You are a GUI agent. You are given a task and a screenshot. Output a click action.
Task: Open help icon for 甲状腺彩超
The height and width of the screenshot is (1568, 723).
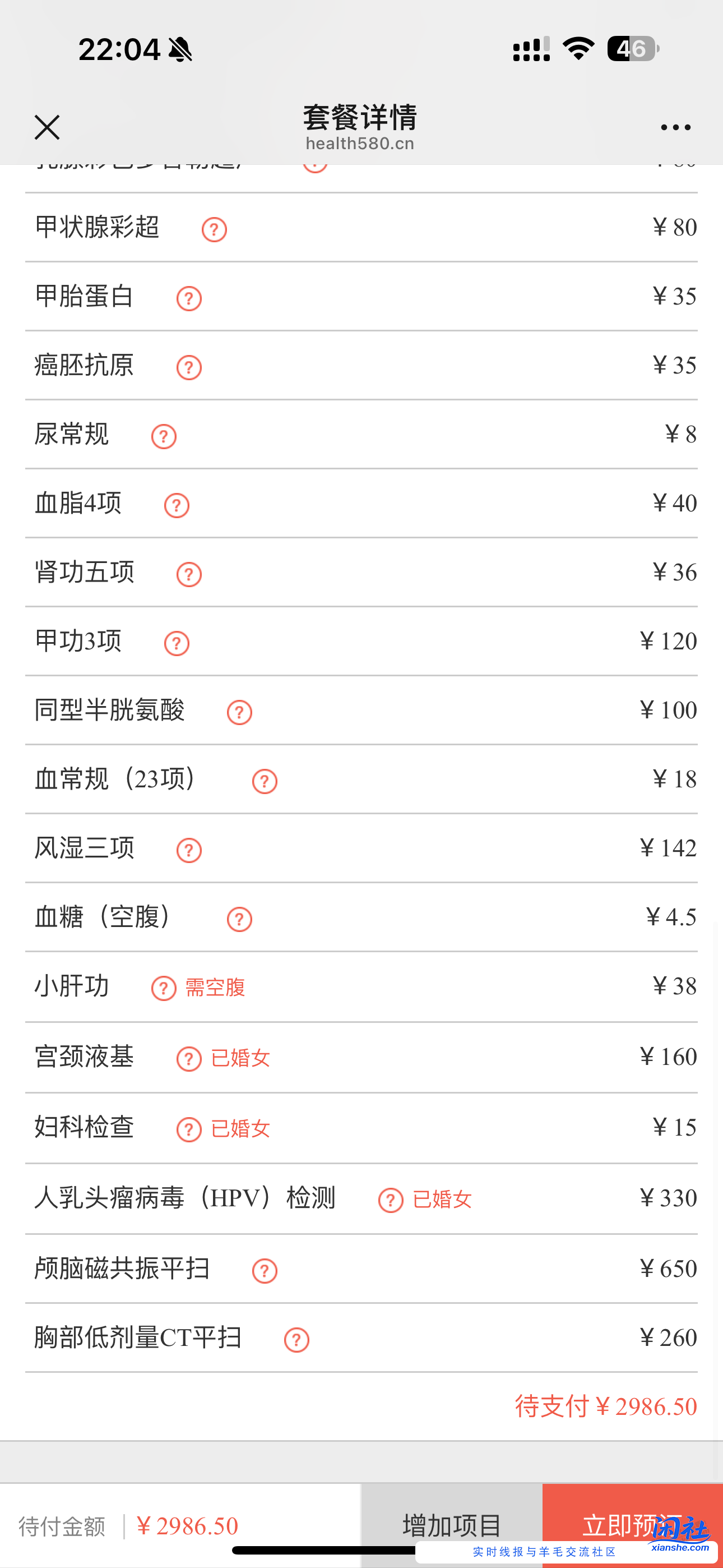pyautogui.click(x=216, y=229)
